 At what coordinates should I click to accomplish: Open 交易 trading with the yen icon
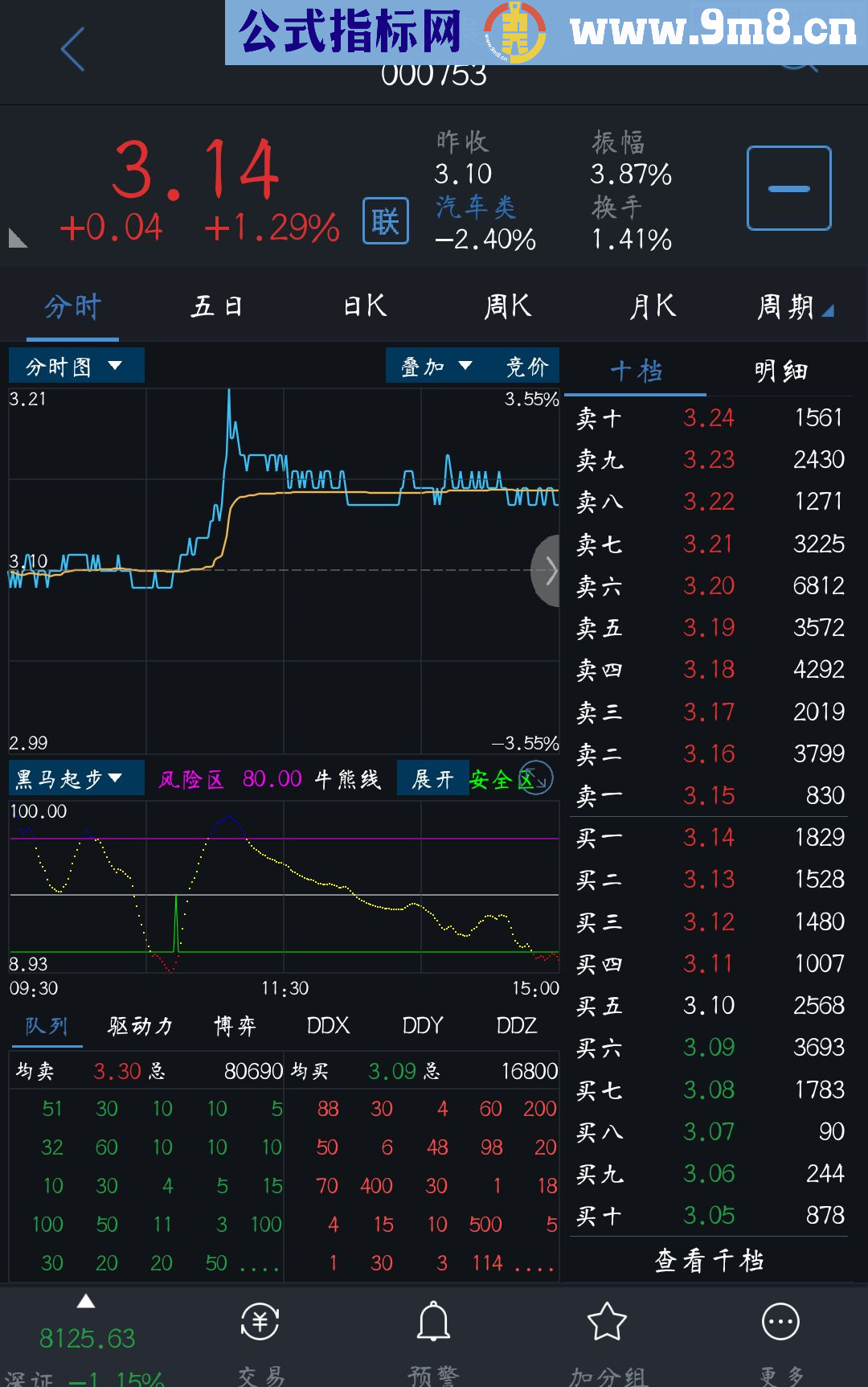tap(260, 1323)
